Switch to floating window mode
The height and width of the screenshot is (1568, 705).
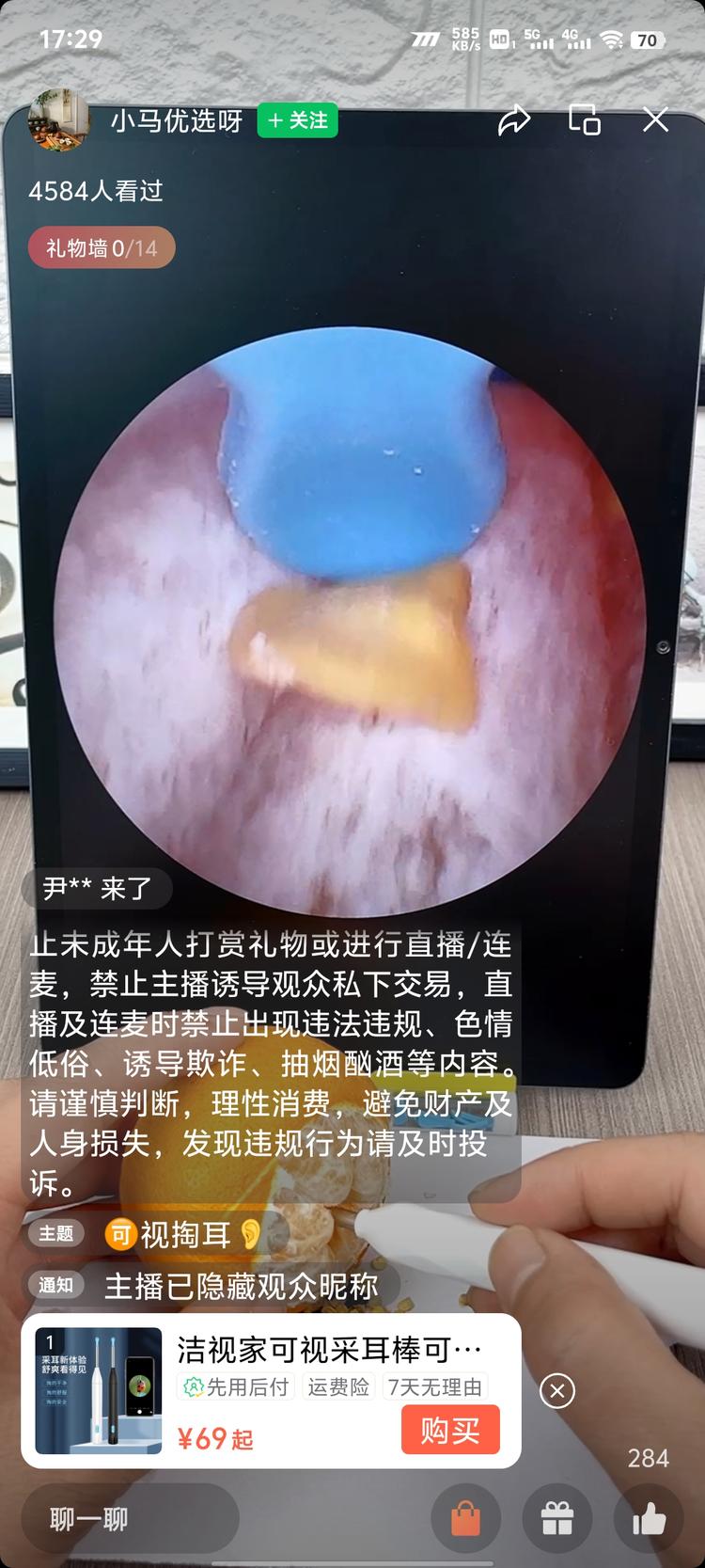click(x=585, y=120)
